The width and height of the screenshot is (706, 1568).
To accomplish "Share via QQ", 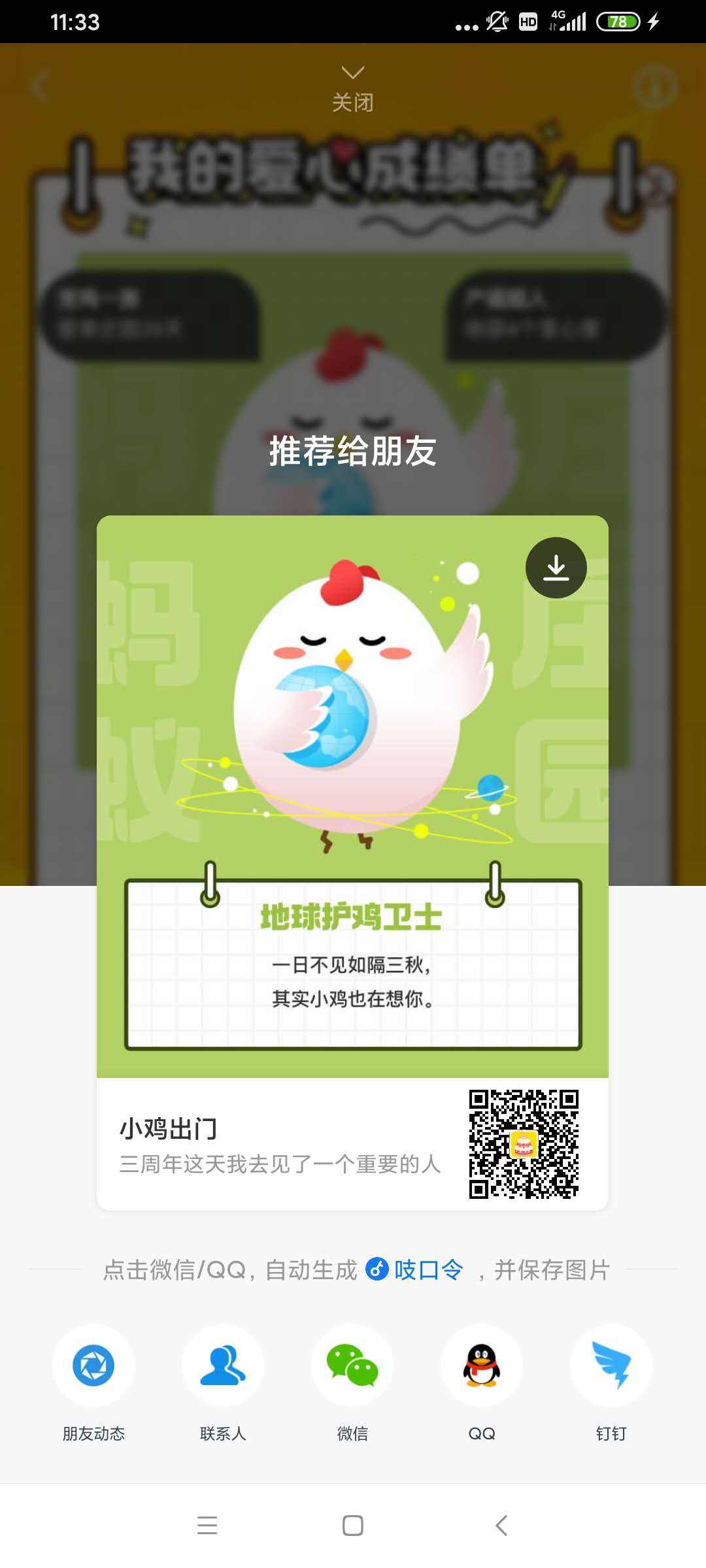I will pyautogui.click(x=482, y=1366).
